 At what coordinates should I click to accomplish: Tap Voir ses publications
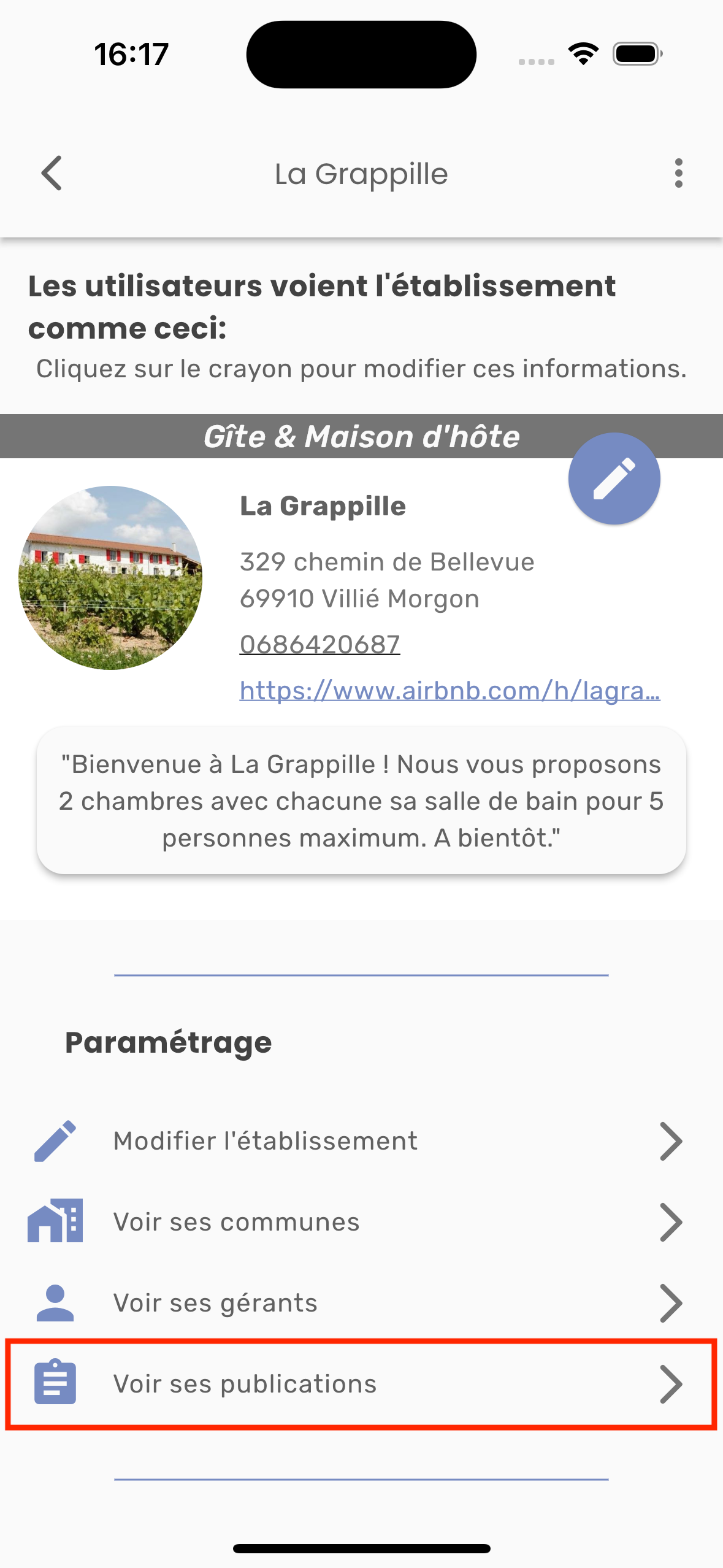[361, 1384]
